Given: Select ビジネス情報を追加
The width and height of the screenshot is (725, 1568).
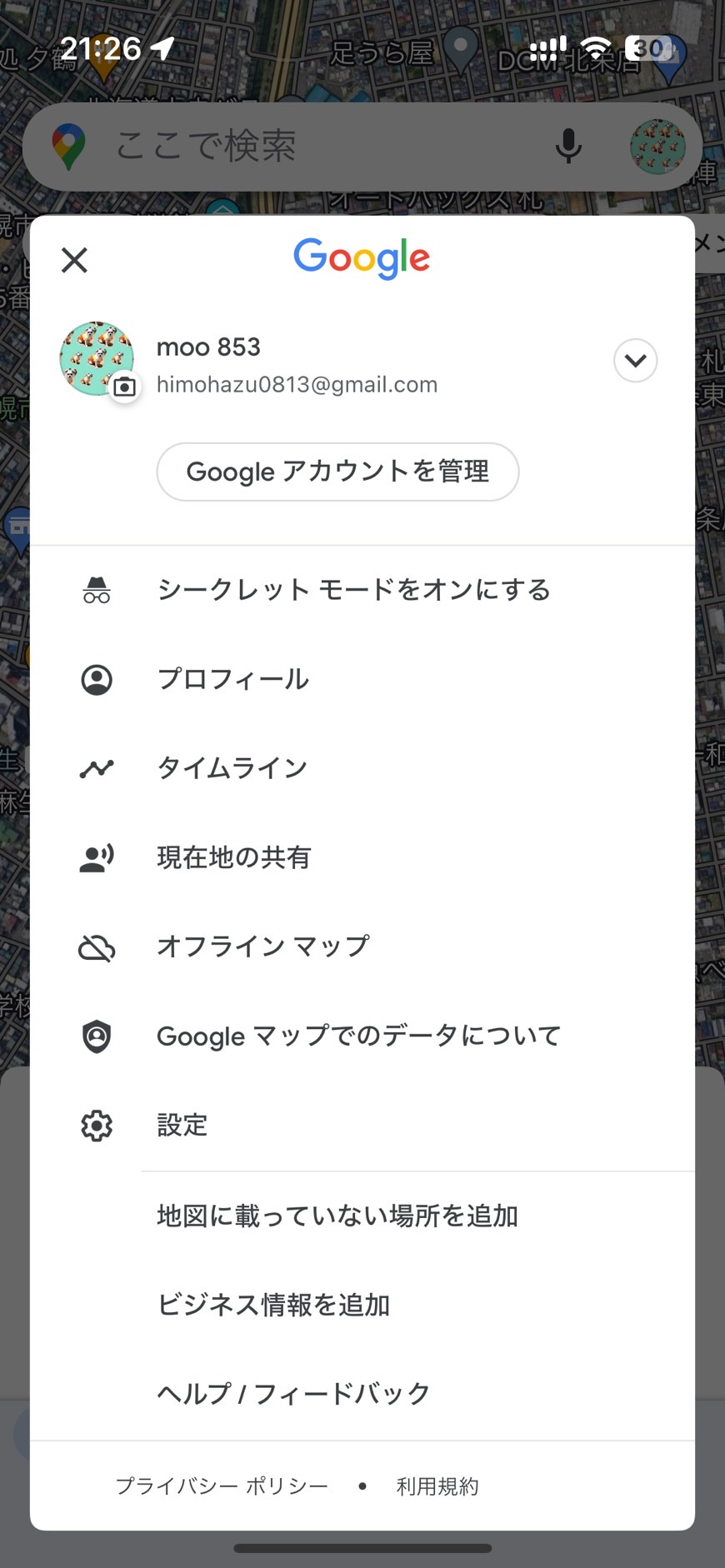Looking at the screenshot, I should coord(362,1305).
